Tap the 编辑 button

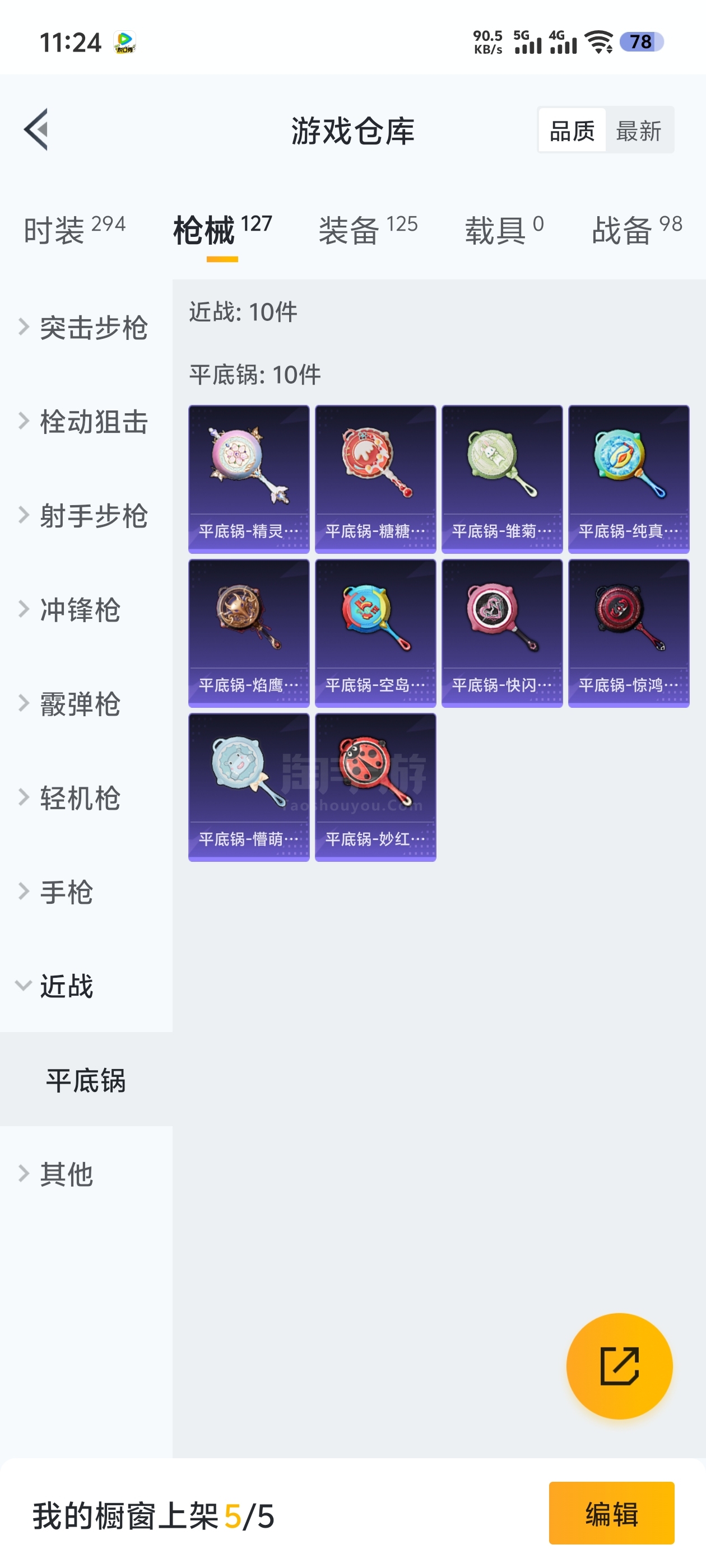pos(611,1513)
